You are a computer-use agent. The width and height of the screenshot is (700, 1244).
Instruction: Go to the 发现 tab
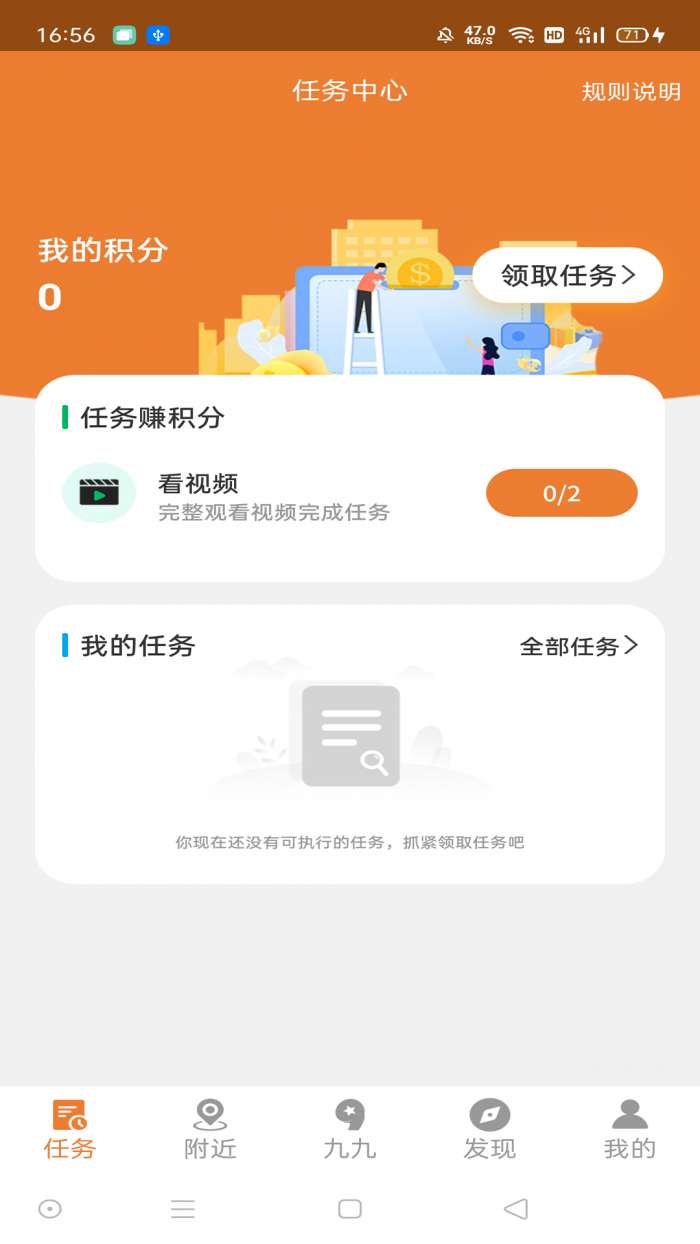click(x=490, y=1130)
